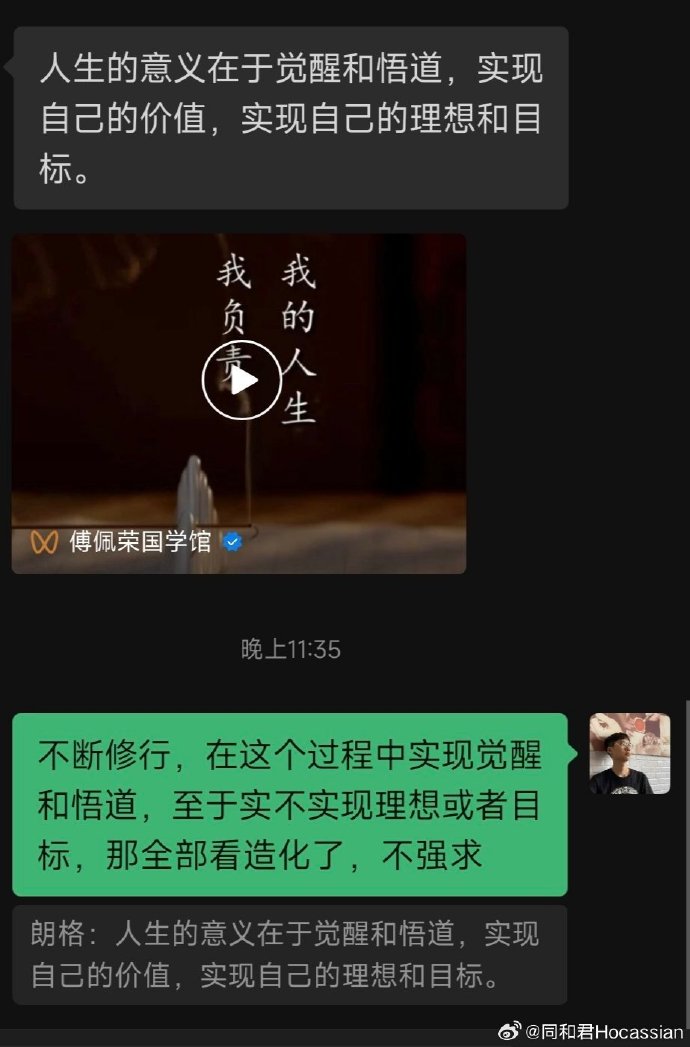
Task: Jump to the quoted 朗格 message
Action: (289, 954)
